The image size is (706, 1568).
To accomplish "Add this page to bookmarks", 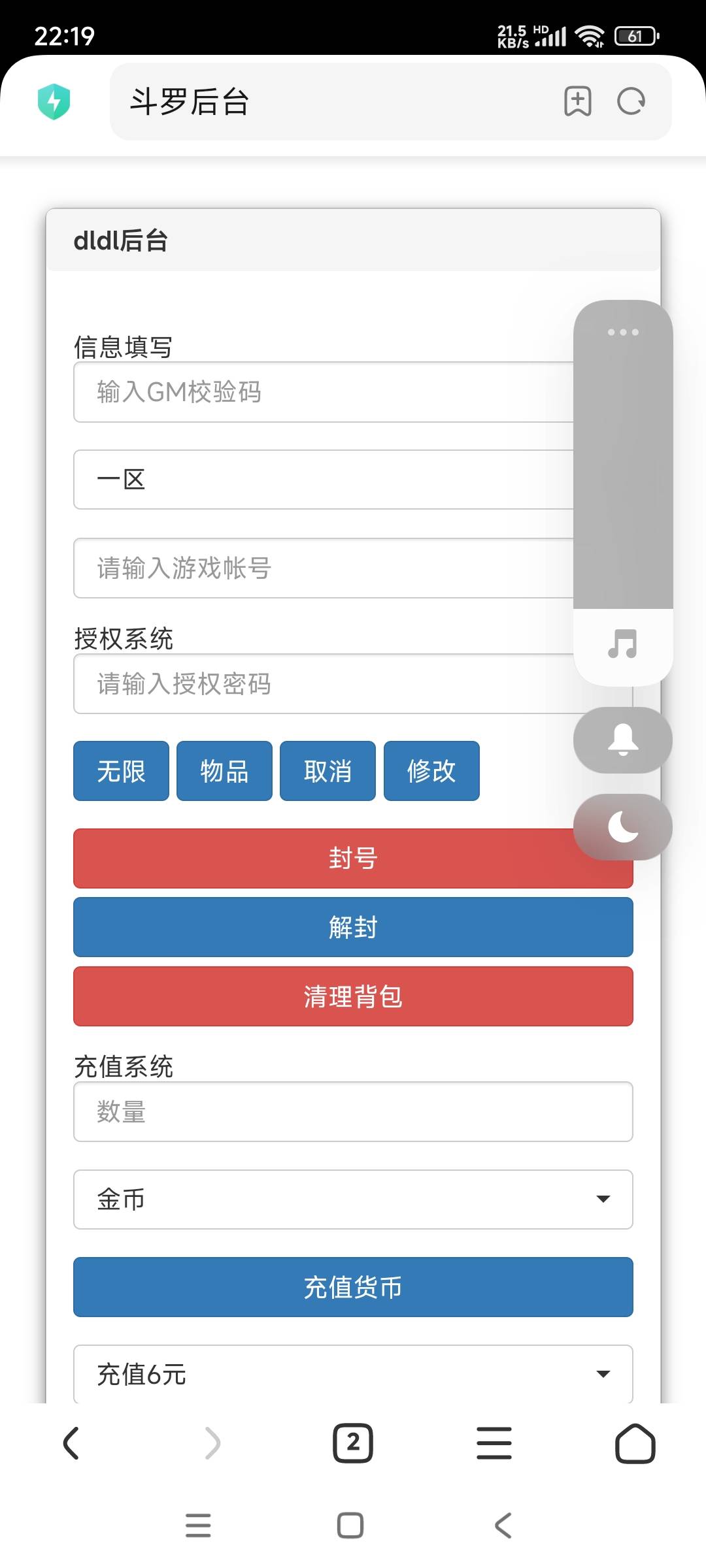I will tap(578, 101).
